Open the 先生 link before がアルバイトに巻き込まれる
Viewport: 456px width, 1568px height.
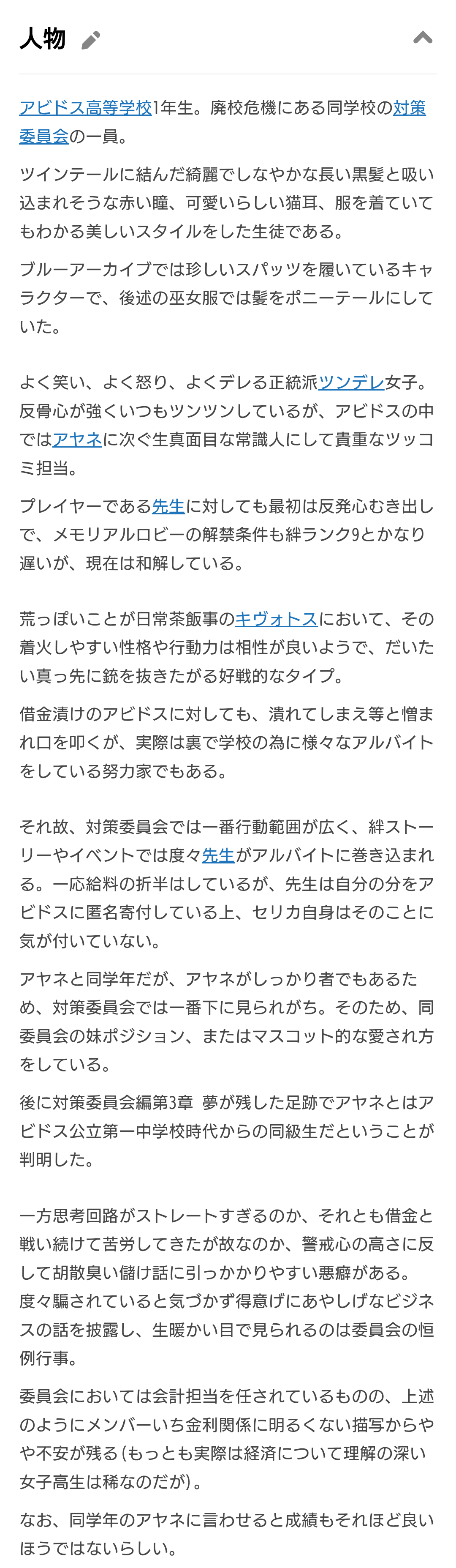(218, 855)
